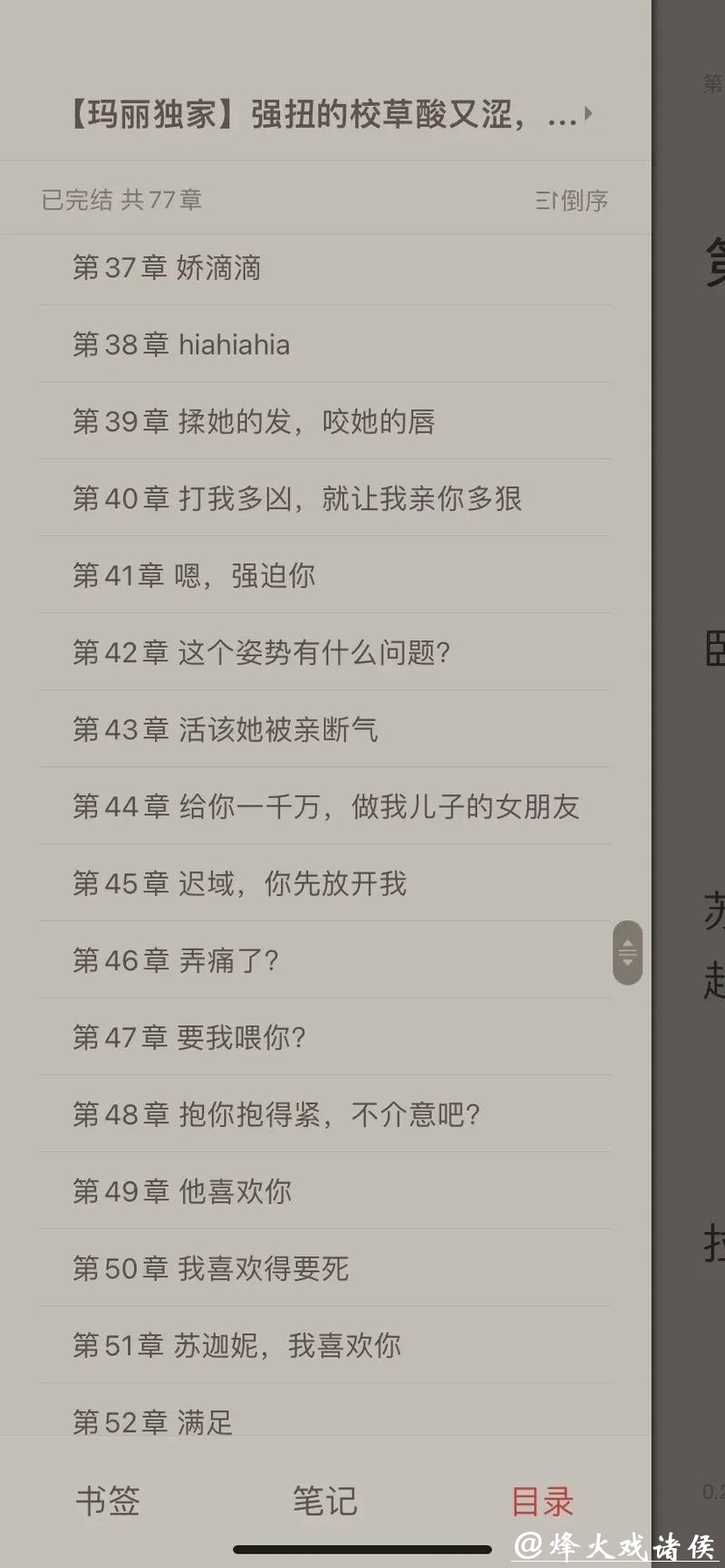725x1568 pixels.
Task: Tap the arrow after the book title
Action: point(591,116)
